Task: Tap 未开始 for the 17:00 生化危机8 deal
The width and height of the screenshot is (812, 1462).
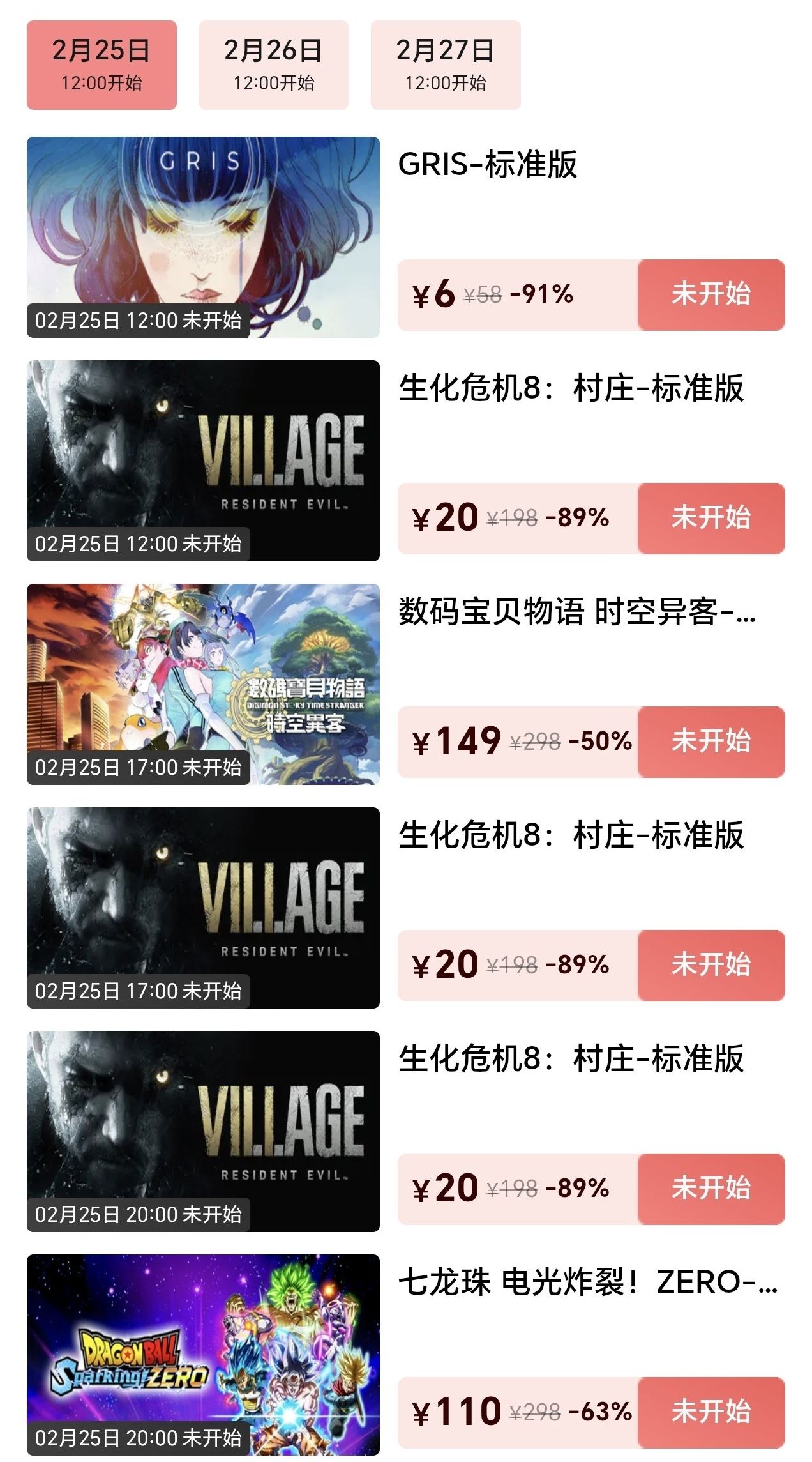Action: (x=710, y=965)
